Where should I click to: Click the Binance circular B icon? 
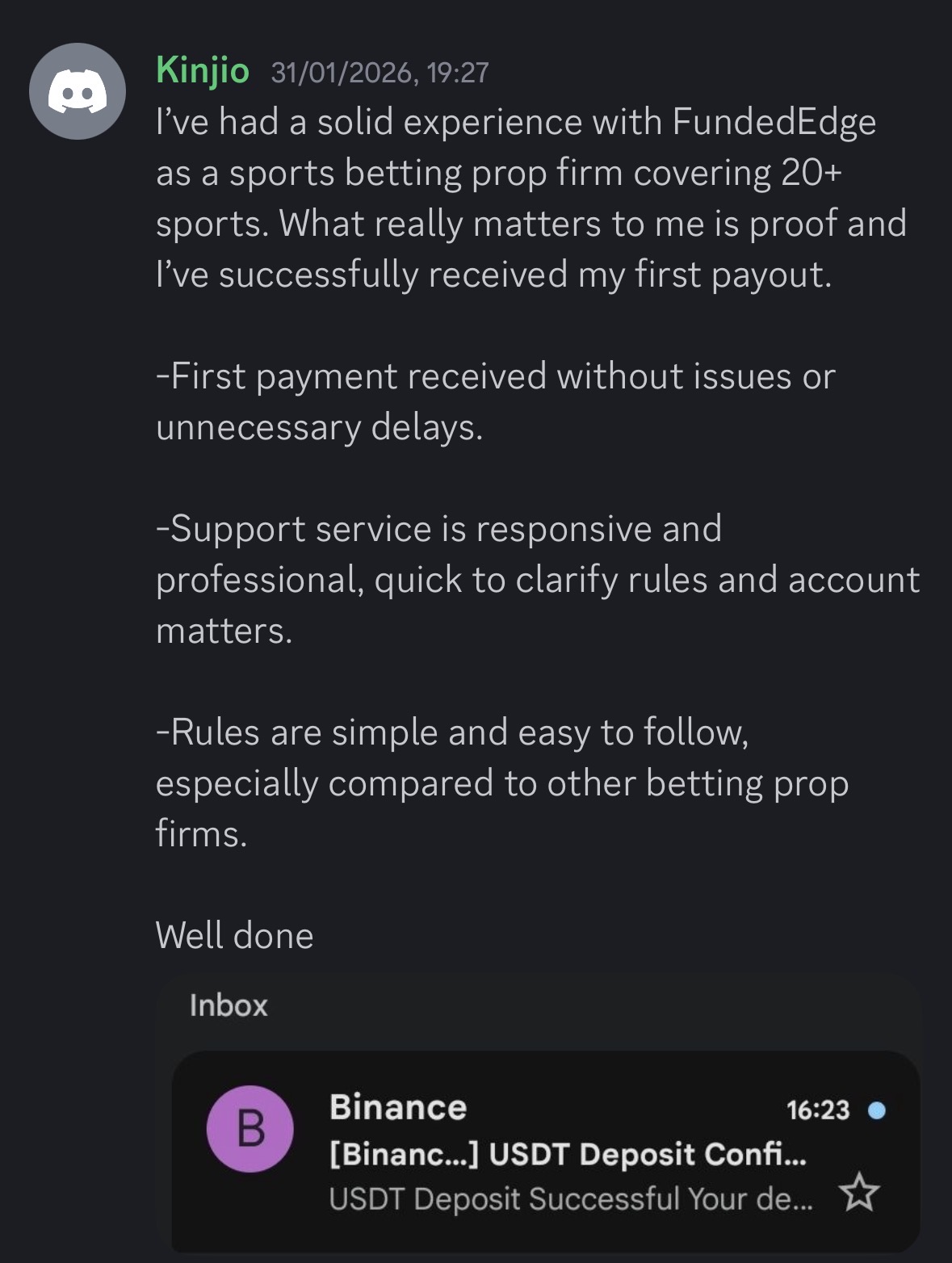pyautogui.click(x=250, y=1129)
